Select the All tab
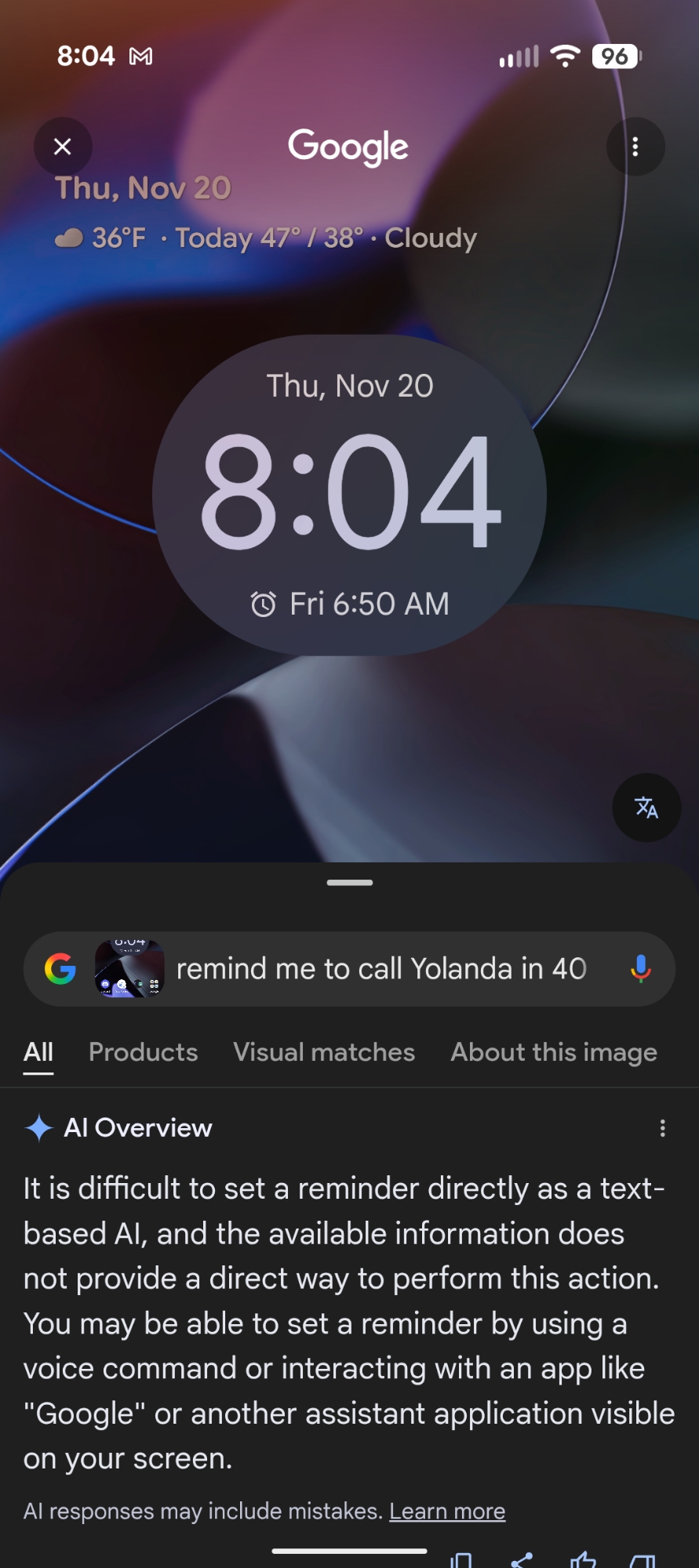The width and height of the screenshot is (699, 1568). click(38, 1052)
